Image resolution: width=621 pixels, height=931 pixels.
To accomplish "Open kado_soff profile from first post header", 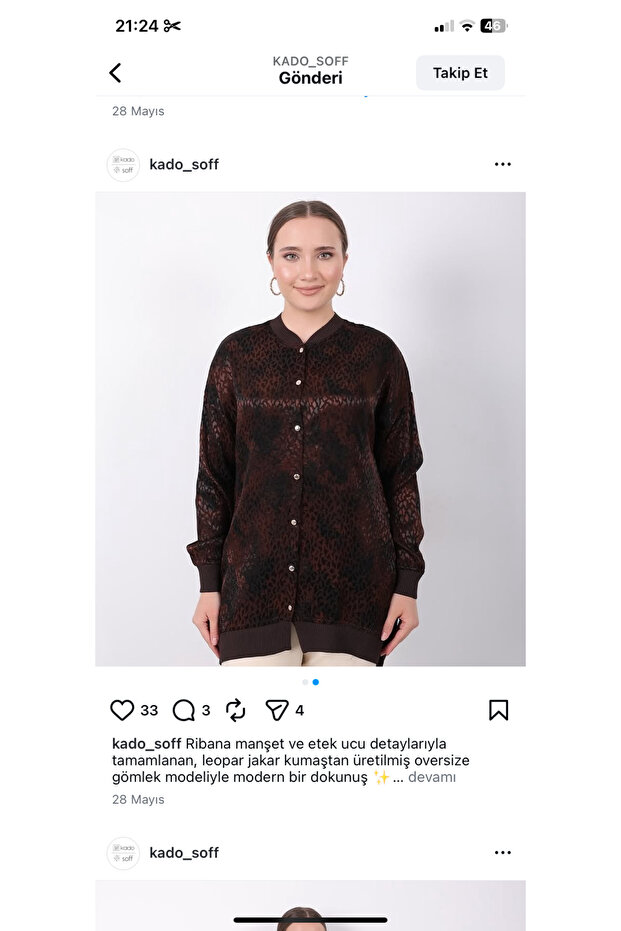I will coord(184,164).
